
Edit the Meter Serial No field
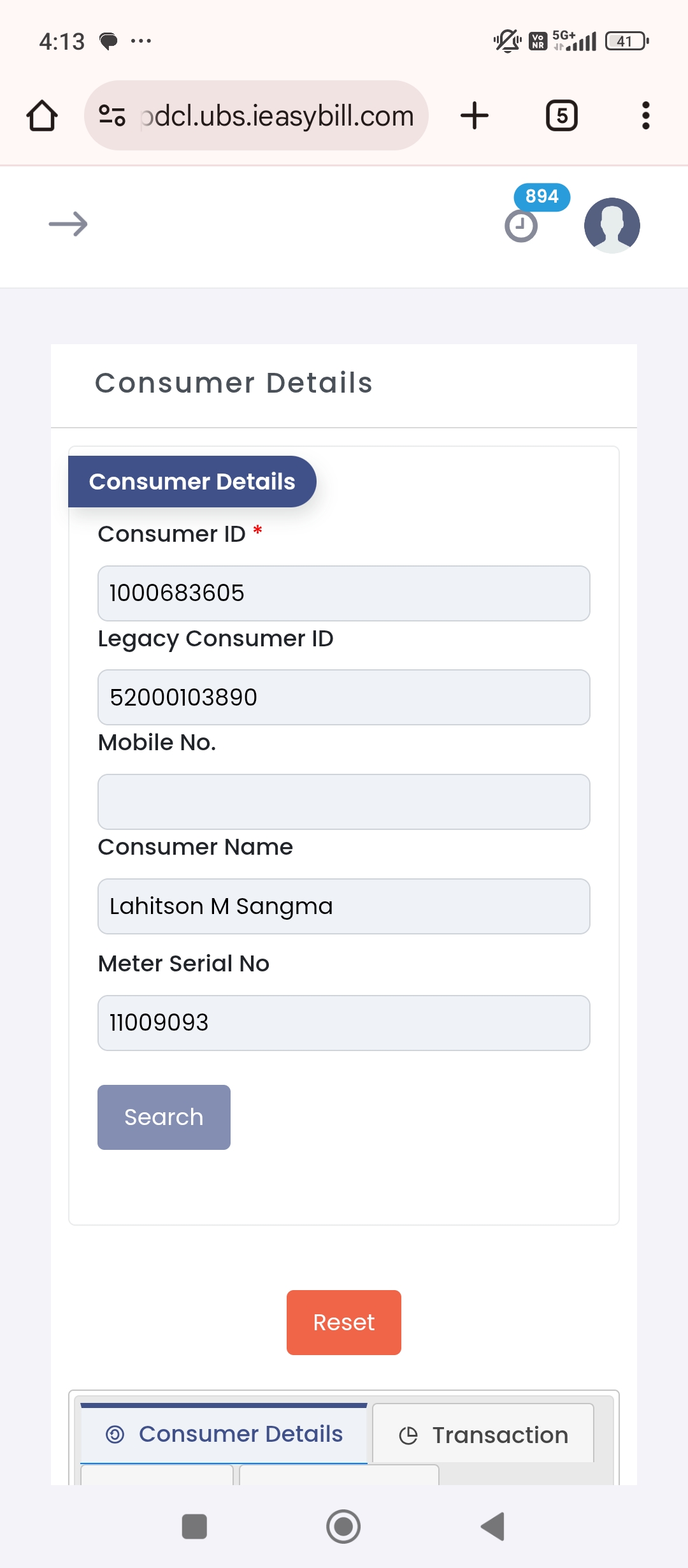(344, 1023)
